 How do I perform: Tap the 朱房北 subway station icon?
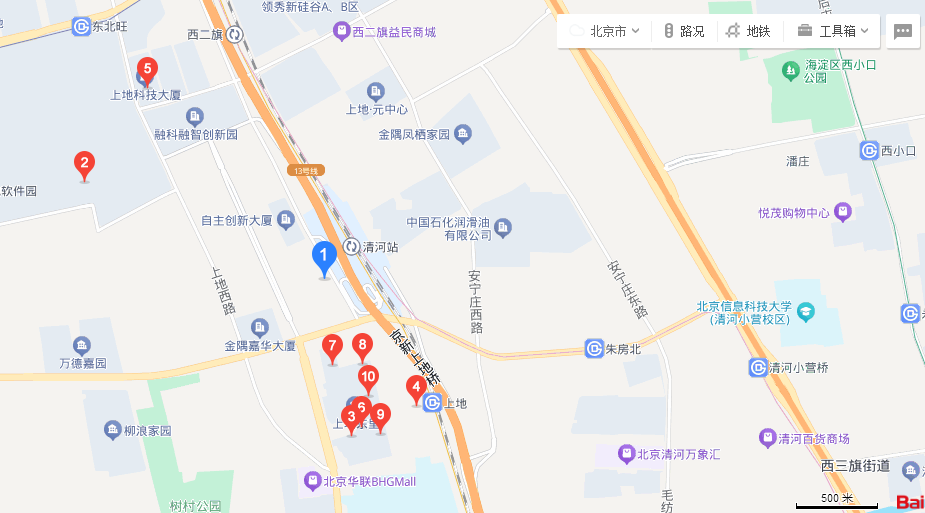pyautogui.click(x=594, y=348)
